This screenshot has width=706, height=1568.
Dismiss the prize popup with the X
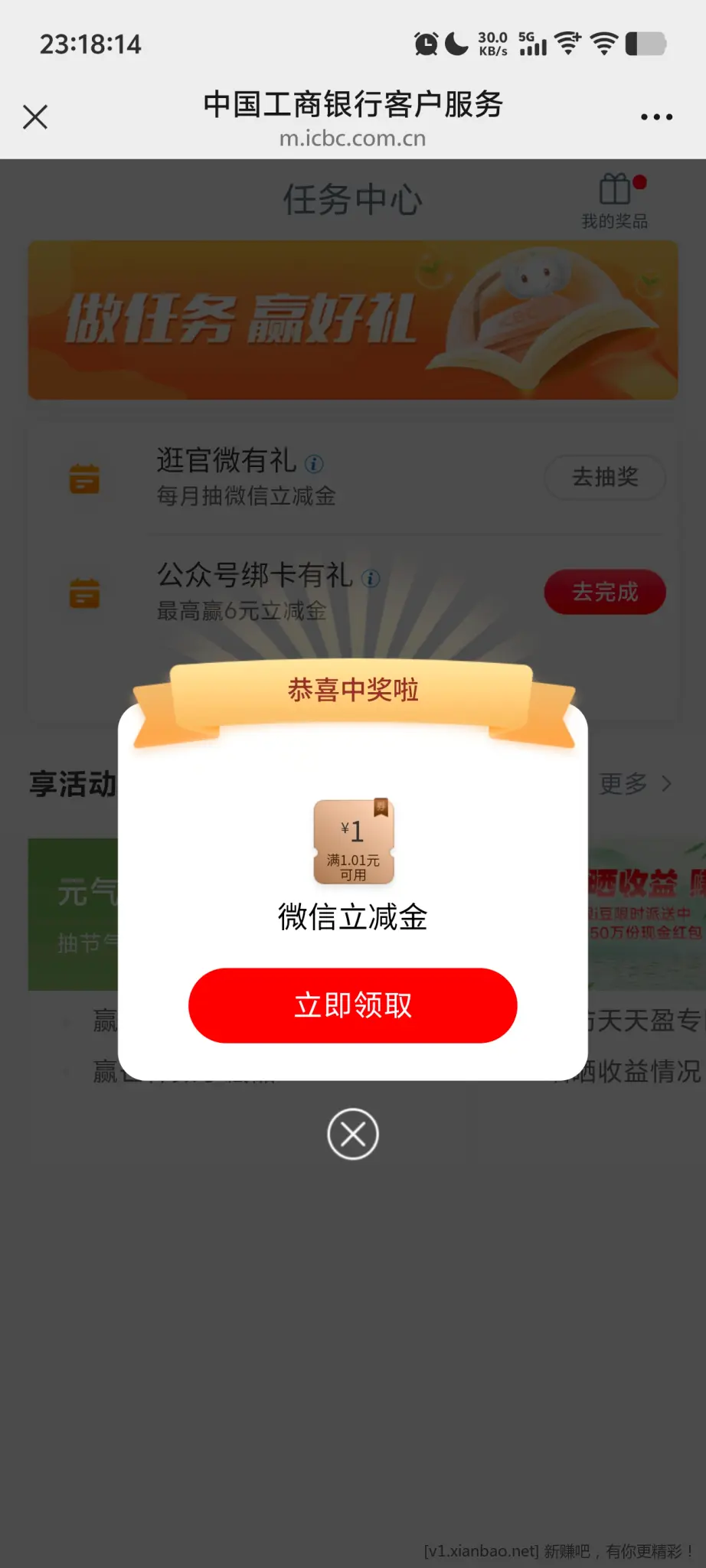353,1134
